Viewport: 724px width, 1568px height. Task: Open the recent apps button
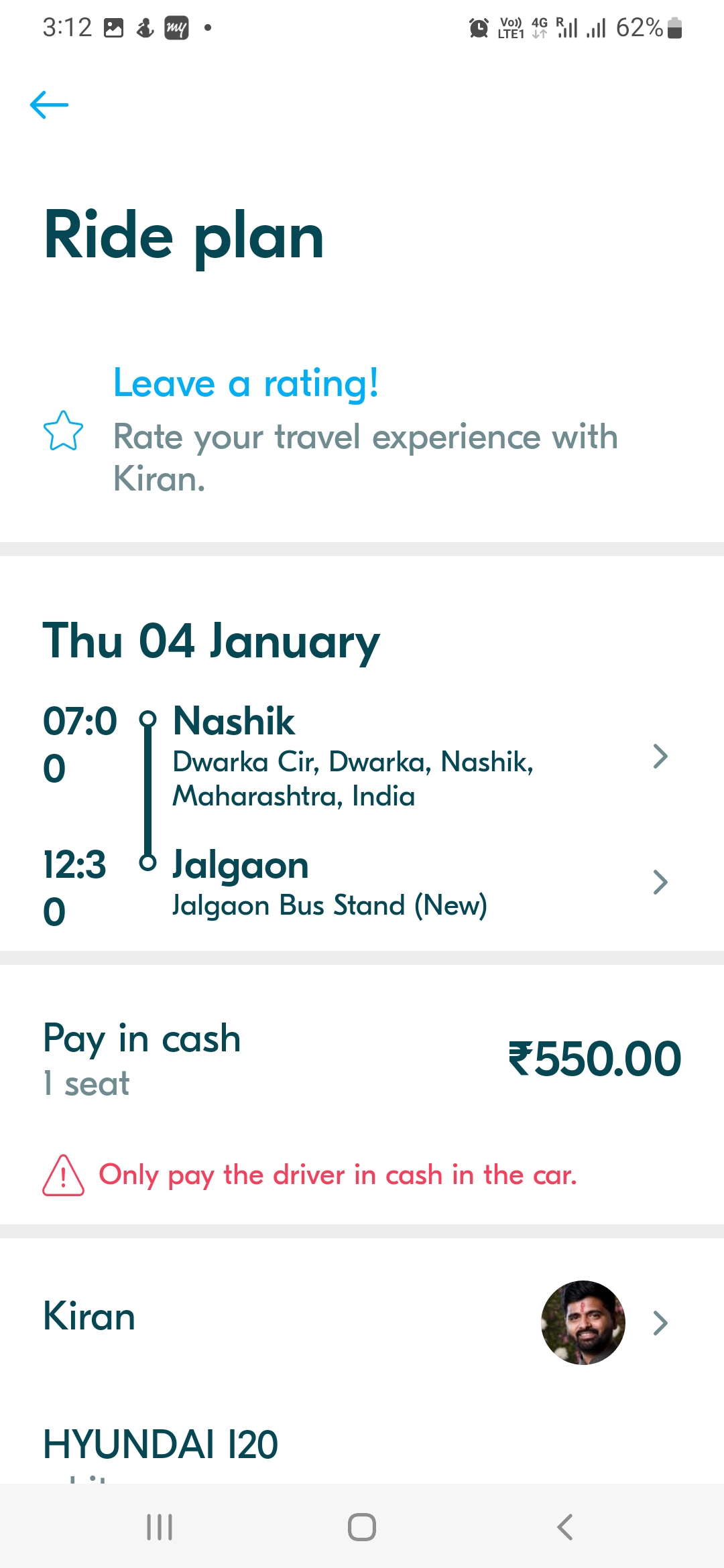[x=160, y=1527]
